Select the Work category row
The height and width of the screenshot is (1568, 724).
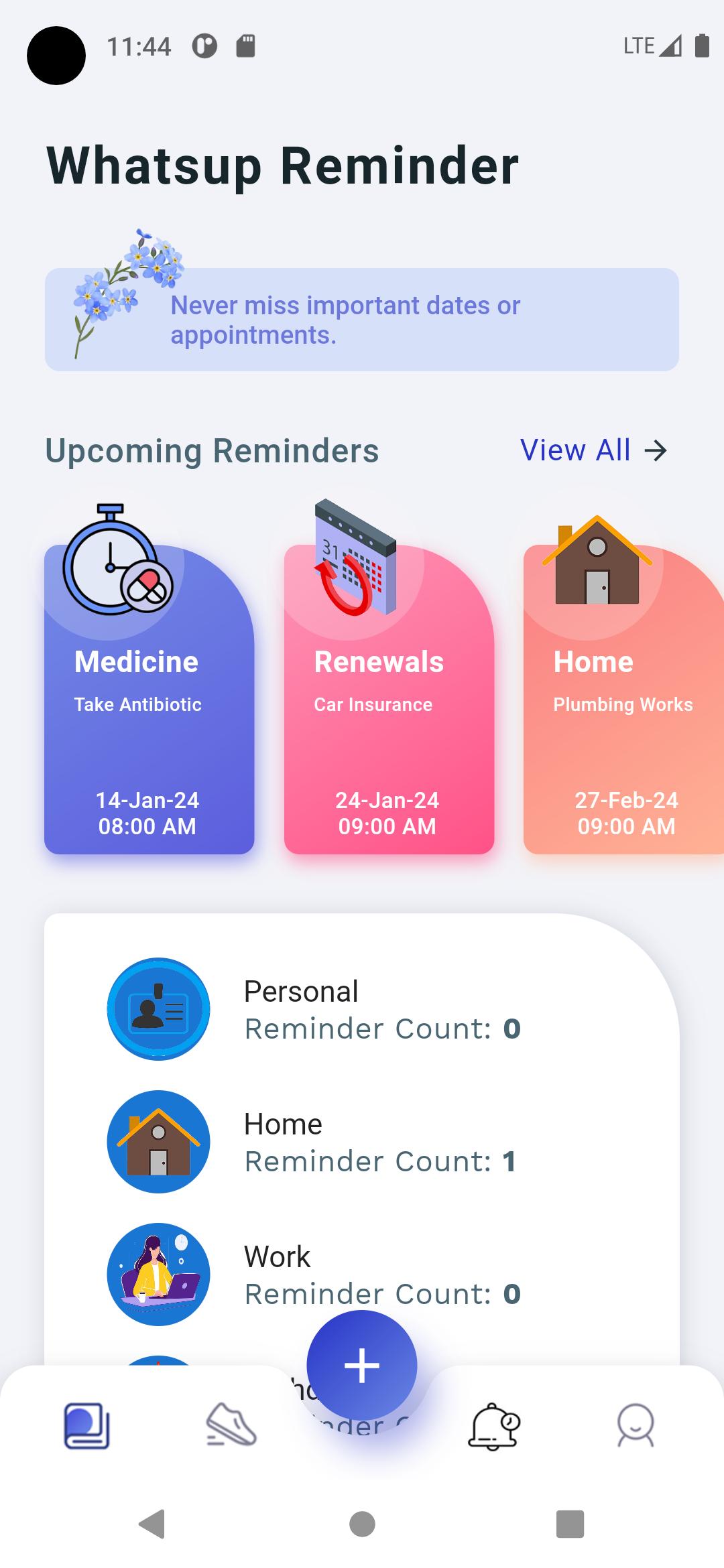coord(362,1275)
